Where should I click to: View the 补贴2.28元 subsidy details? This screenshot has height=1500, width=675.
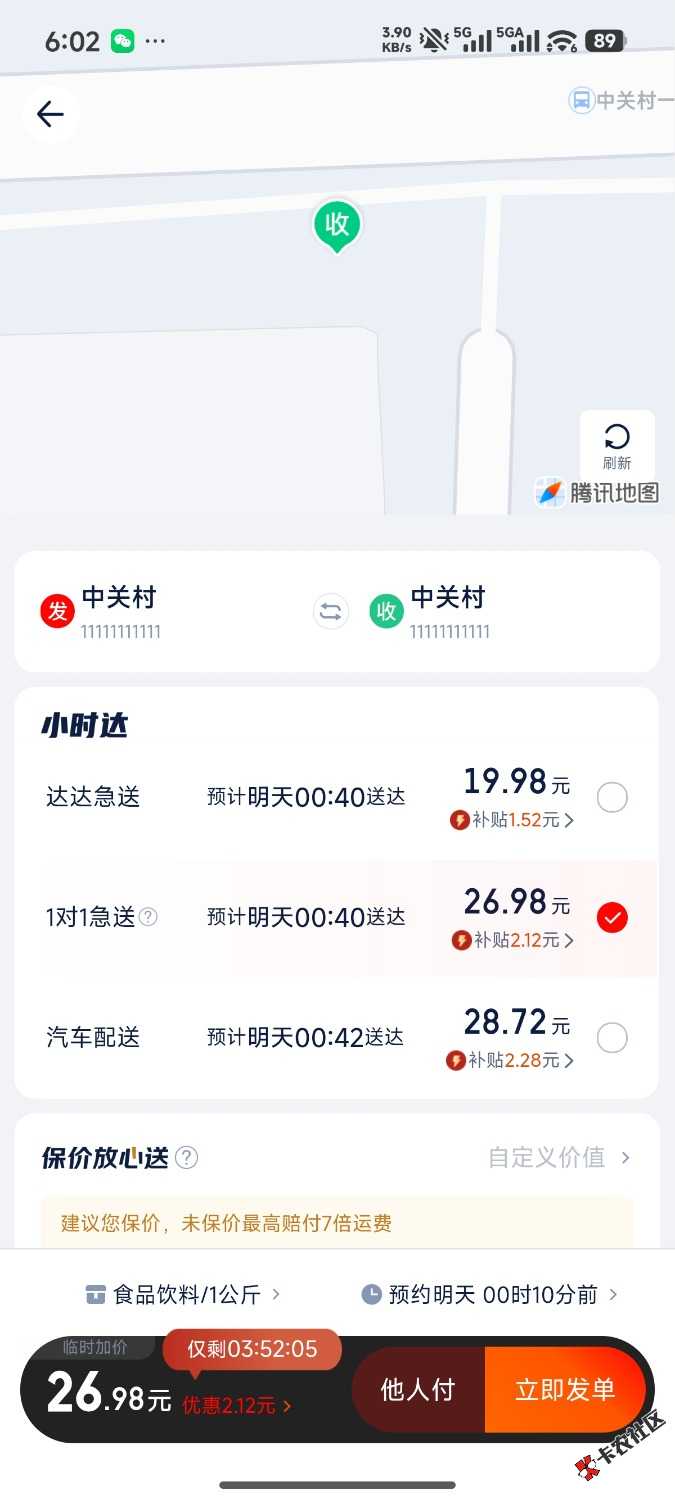(512, 1061)
